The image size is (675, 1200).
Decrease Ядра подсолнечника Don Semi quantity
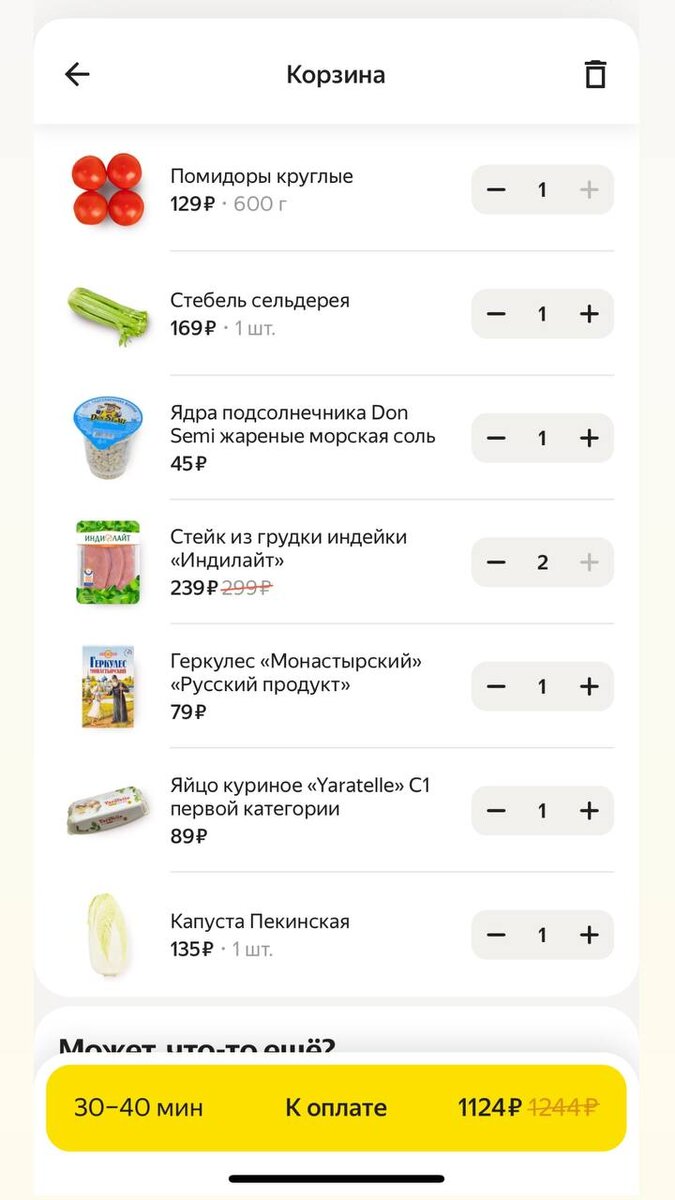click(x=496, y=438)
